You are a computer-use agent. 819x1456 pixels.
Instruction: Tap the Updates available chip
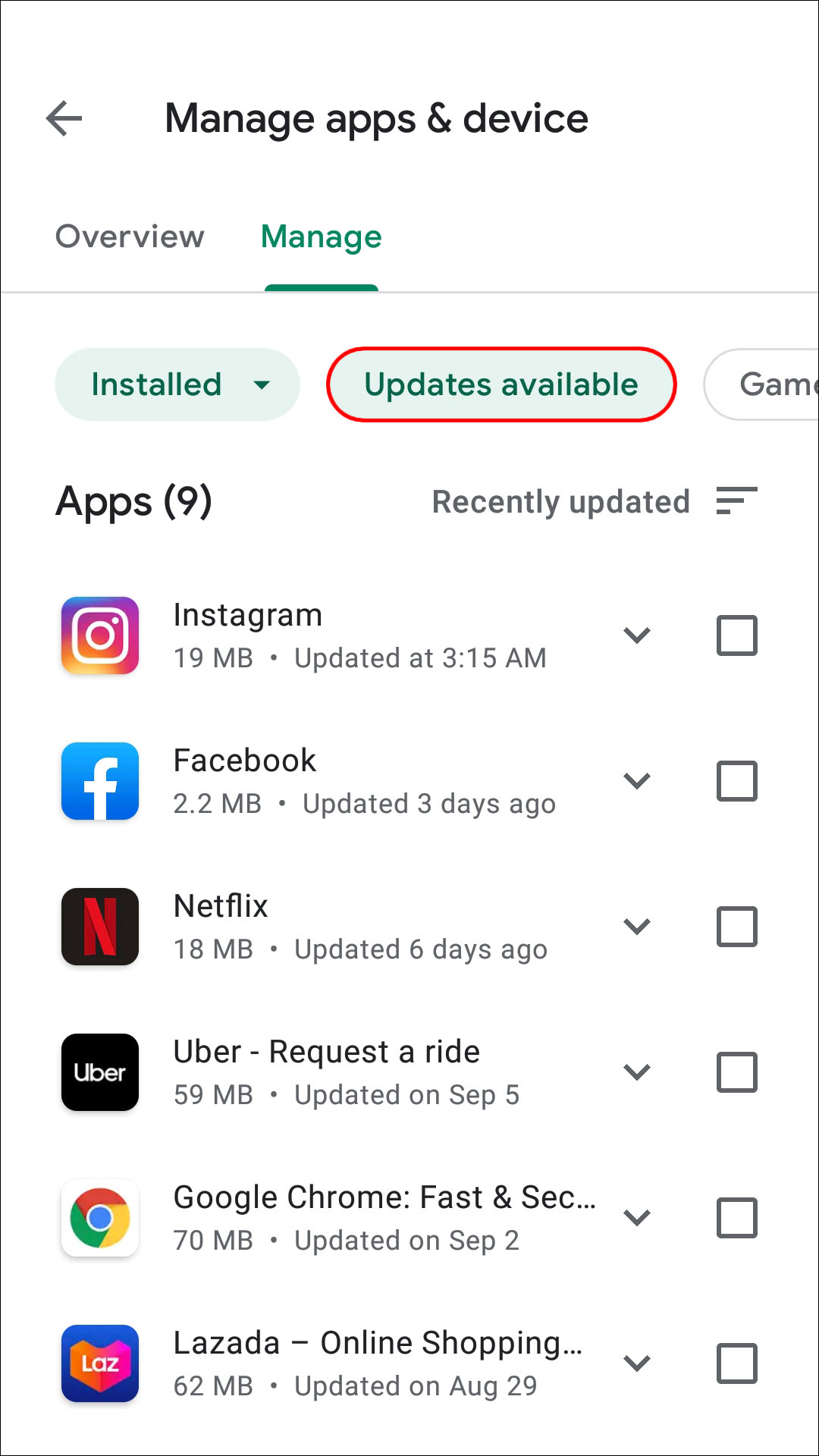(x=500, y=384)
